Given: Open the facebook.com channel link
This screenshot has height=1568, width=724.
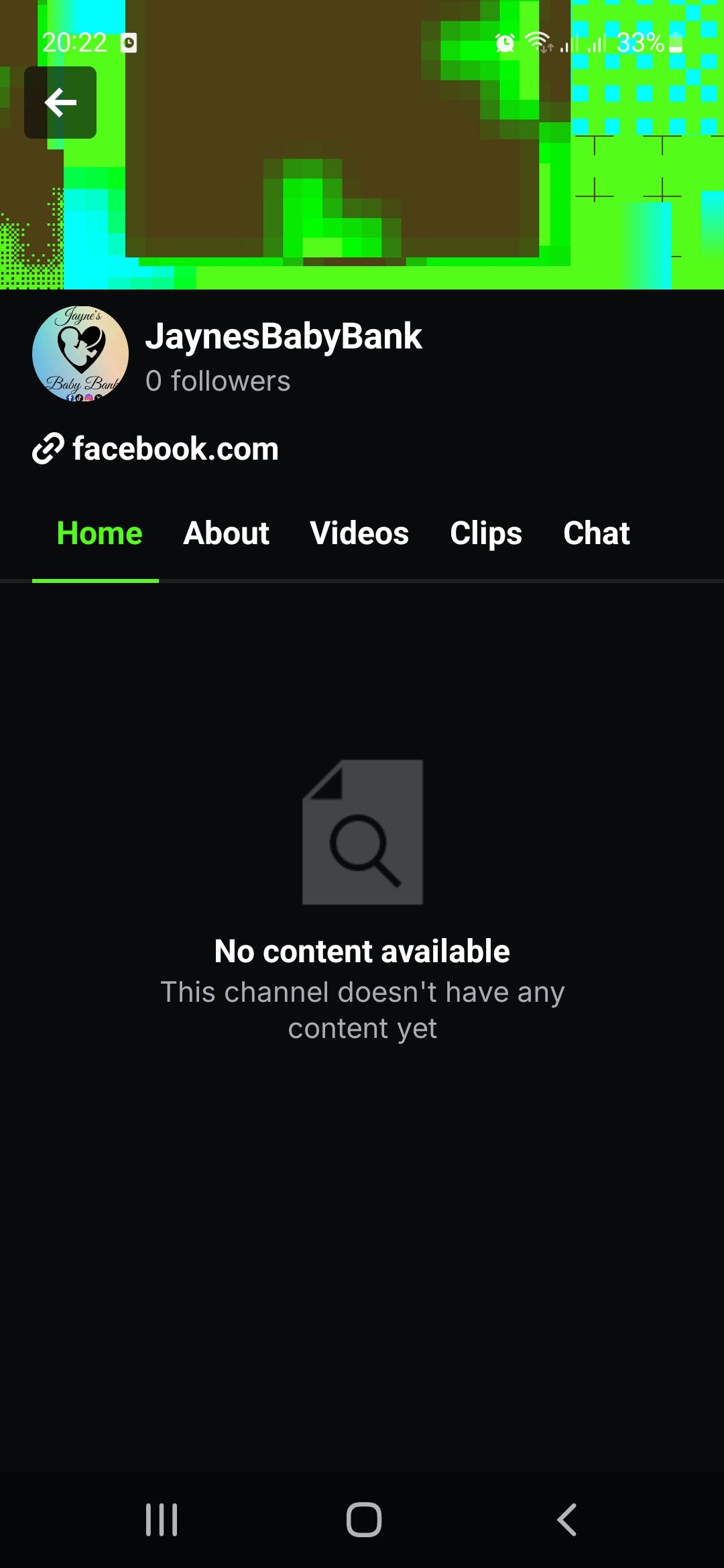Looking at the screenshot, I should [156, 449].
